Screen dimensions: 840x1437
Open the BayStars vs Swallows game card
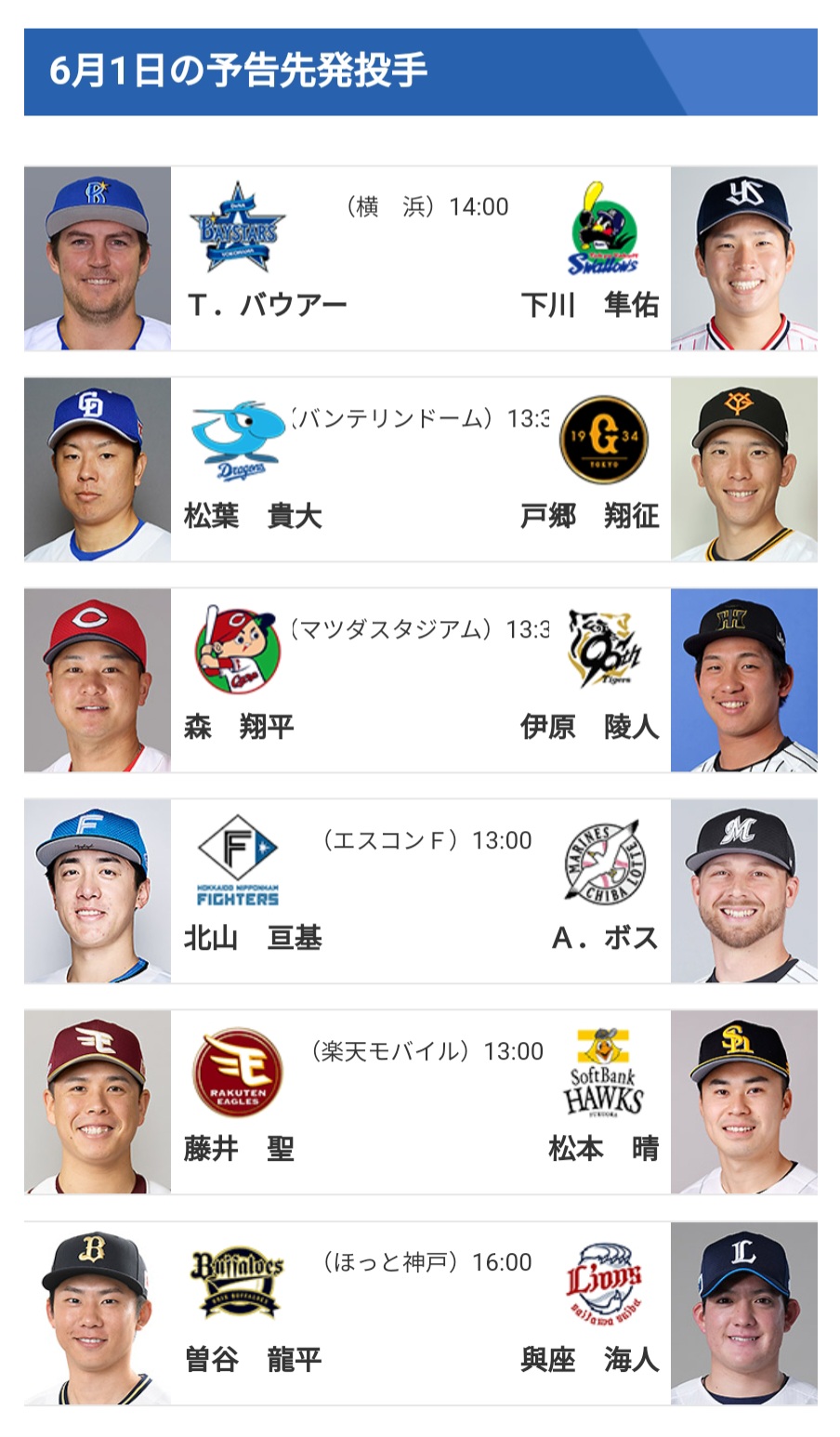pos(420,258)
